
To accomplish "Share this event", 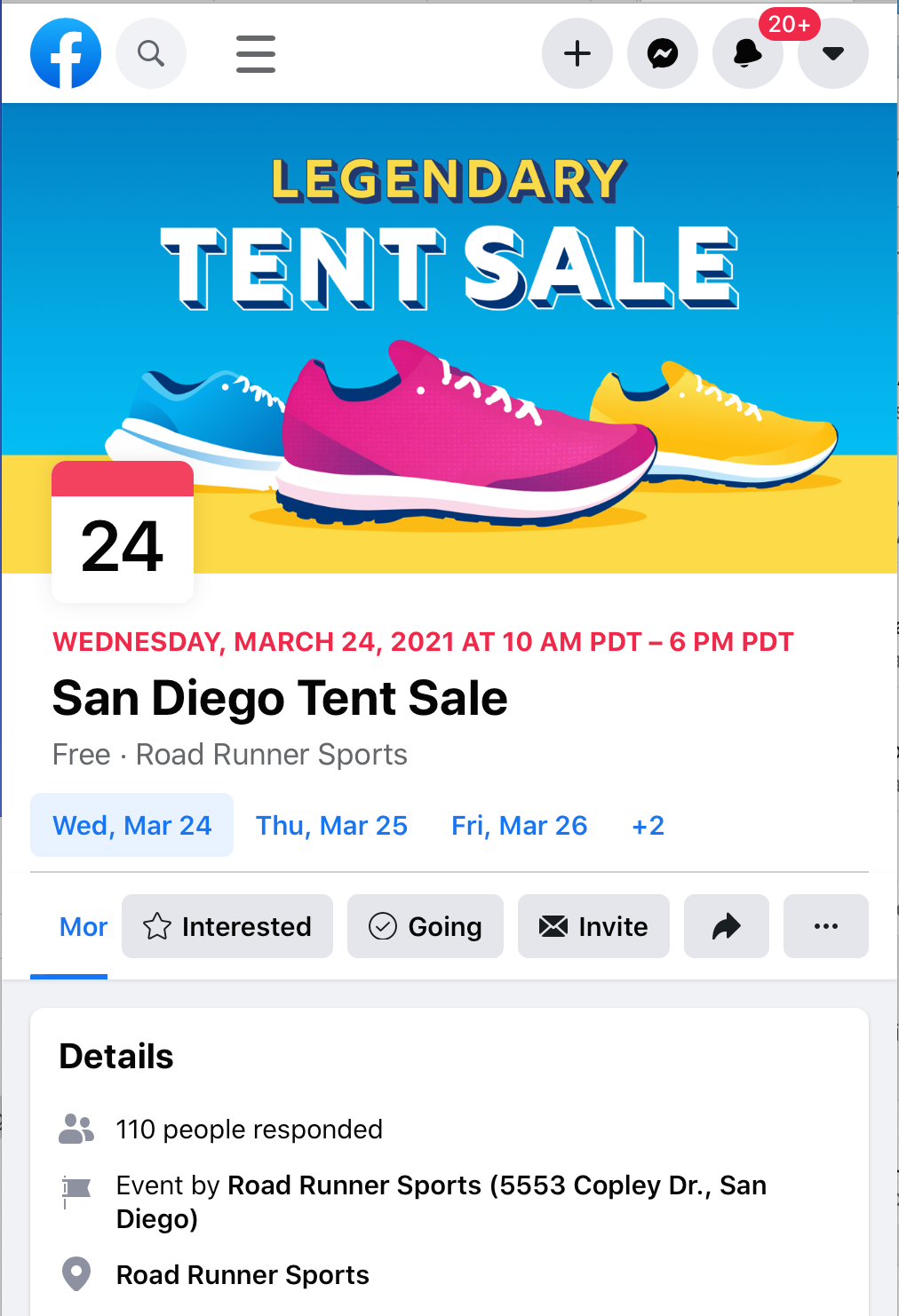I will (727, 926).
